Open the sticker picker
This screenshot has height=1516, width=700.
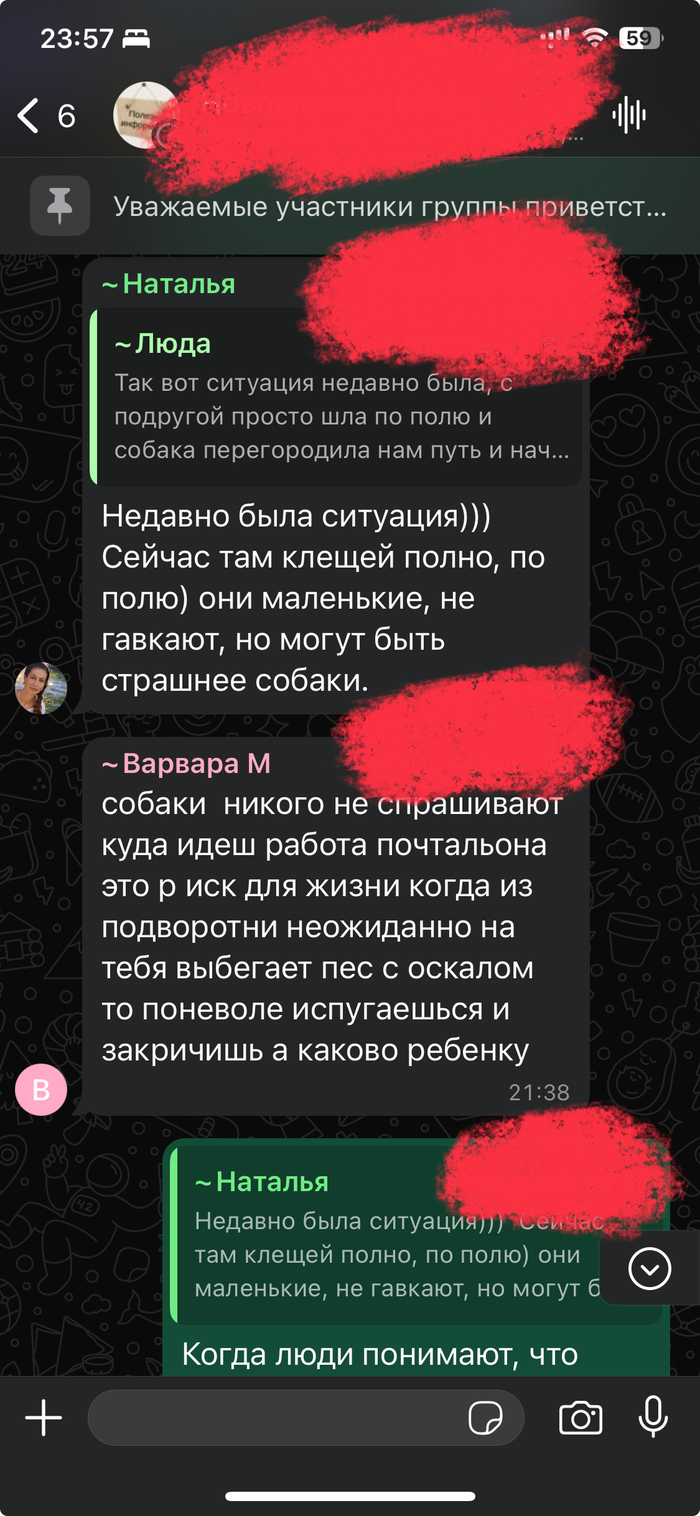(x=486, y=1418)
